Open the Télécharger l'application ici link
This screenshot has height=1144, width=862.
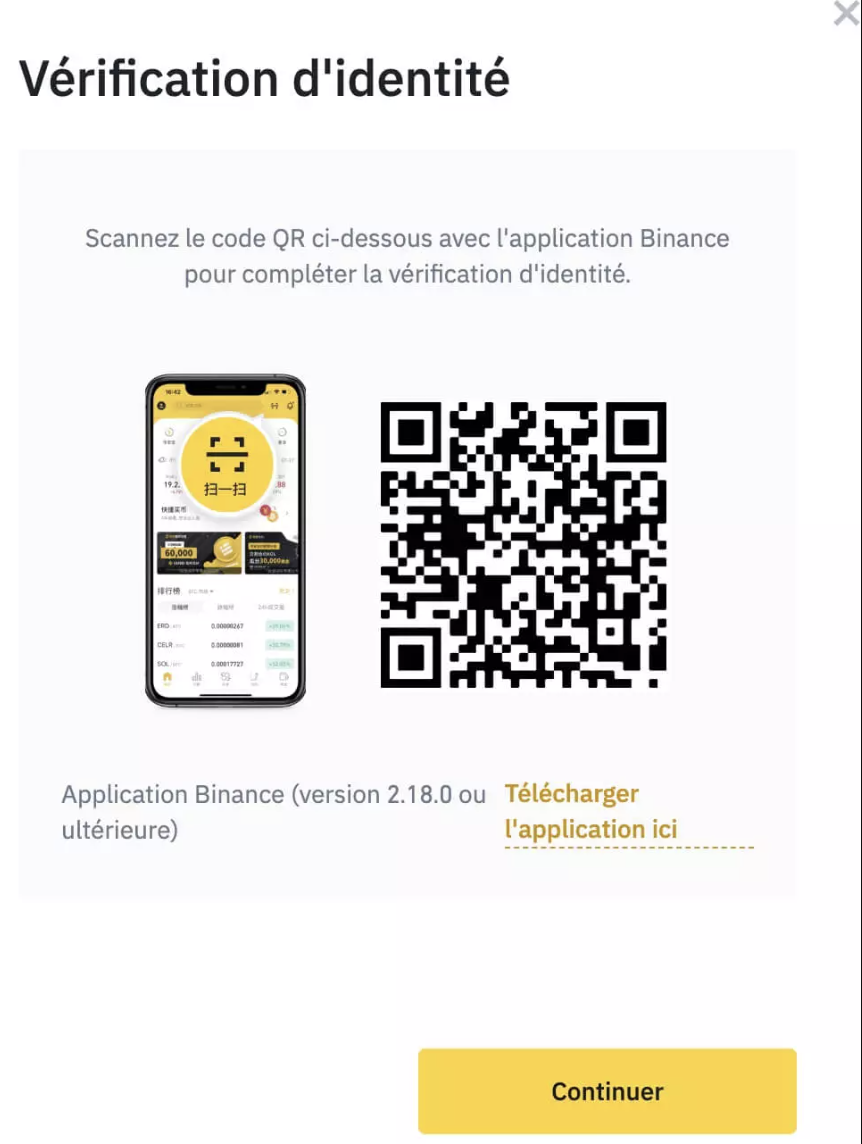[x=590, y=811]
